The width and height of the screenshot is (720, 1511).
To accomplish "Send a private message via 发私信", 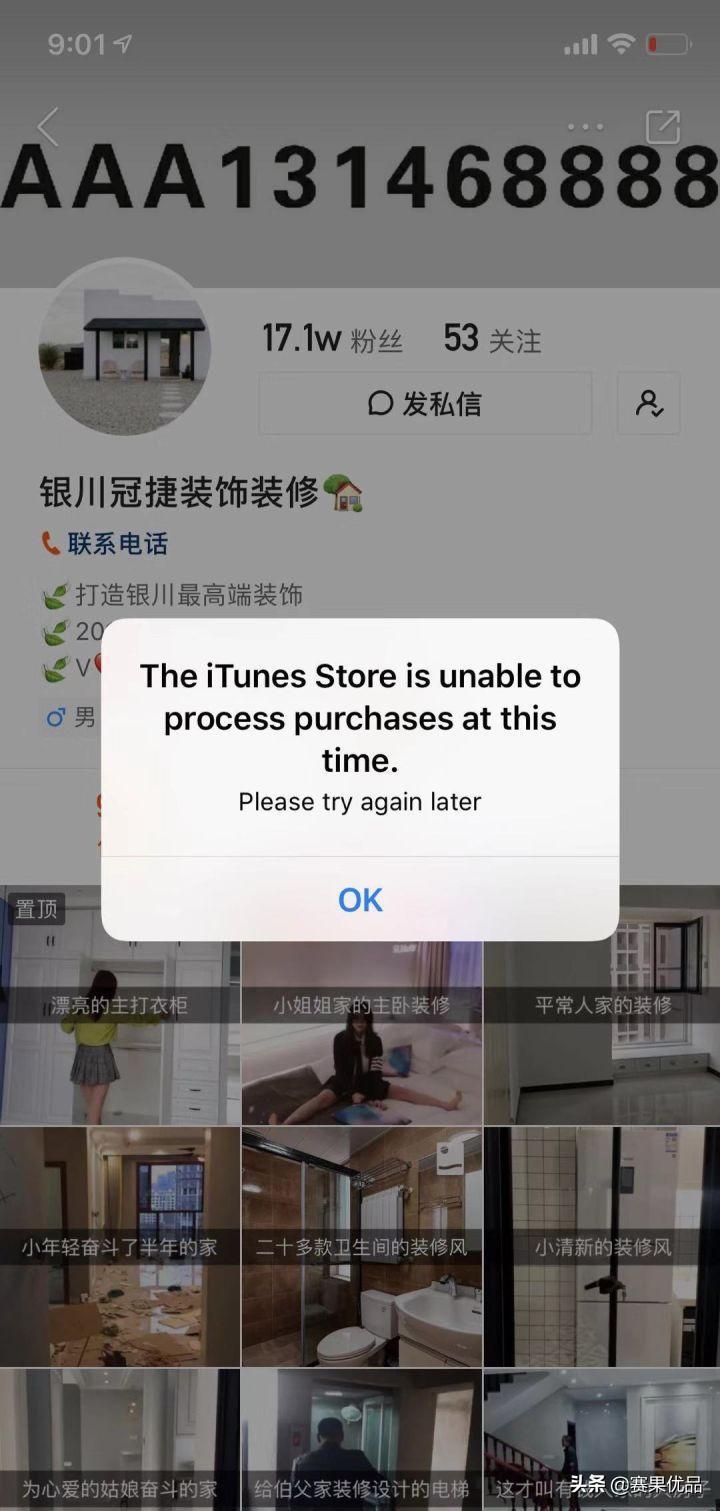I will coord(425,403).
